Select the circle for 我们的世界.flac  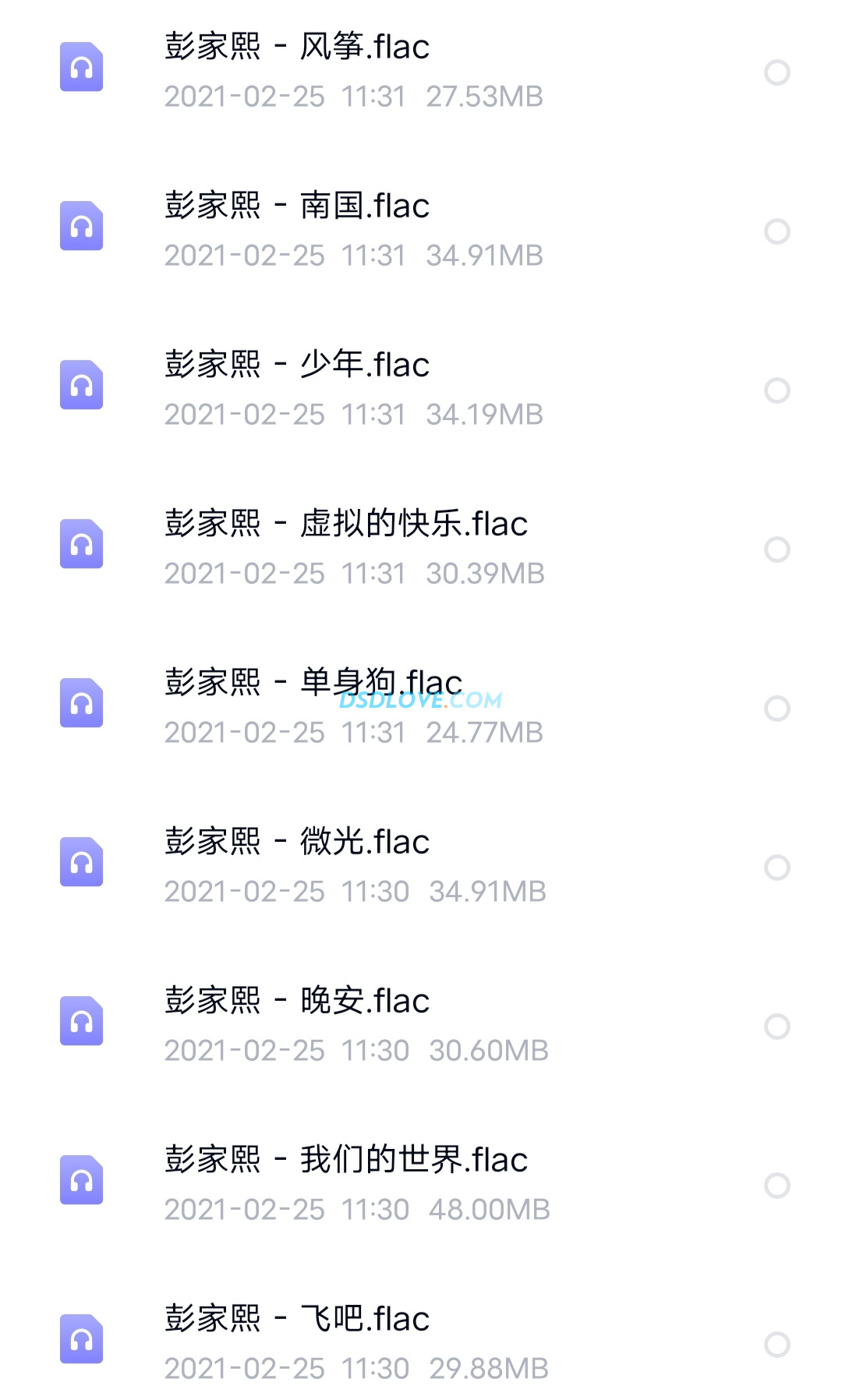(x=777, y=1186)
